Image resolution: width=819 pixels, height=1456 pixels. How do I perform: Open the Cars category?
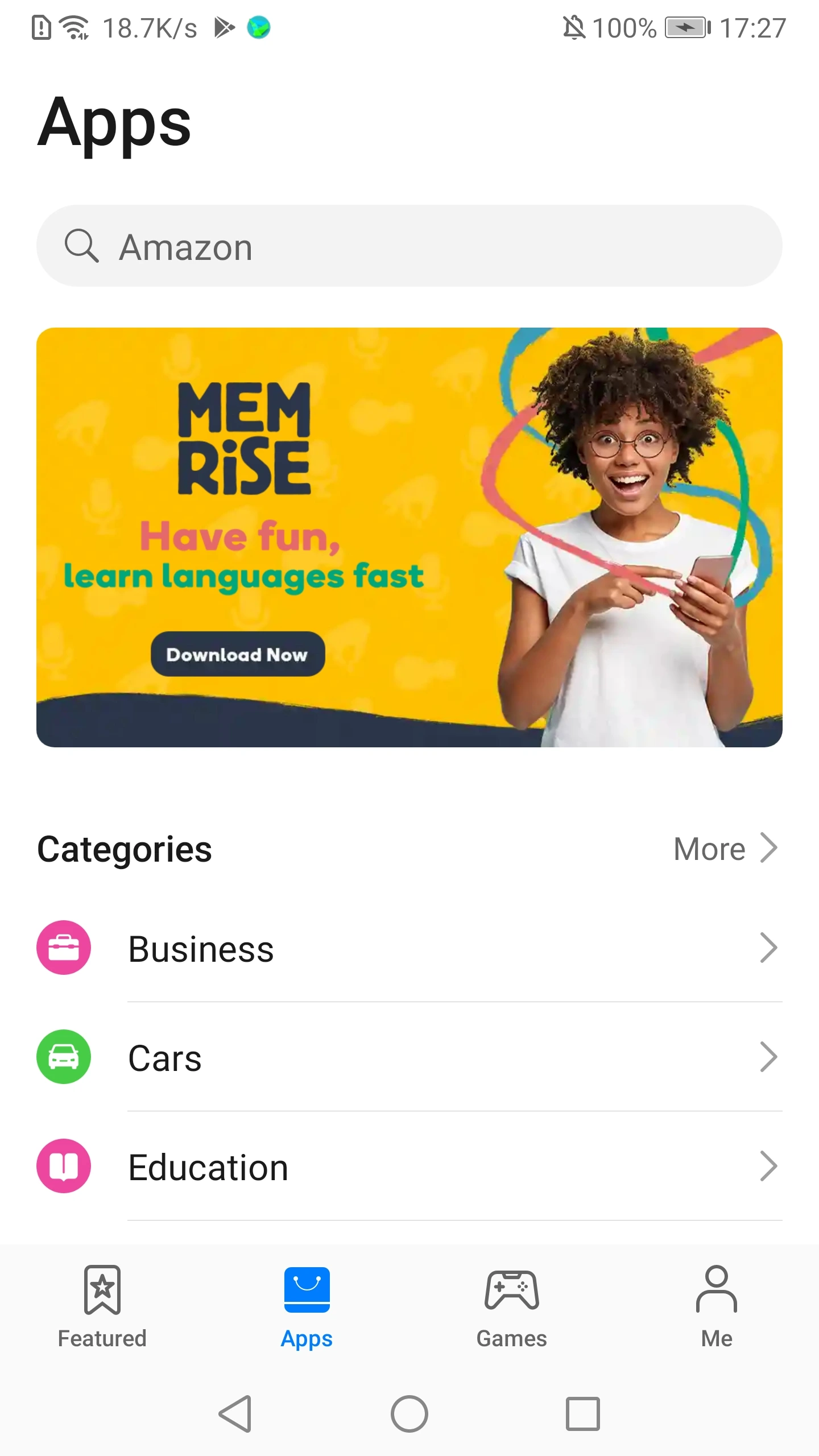[409, 1057]
